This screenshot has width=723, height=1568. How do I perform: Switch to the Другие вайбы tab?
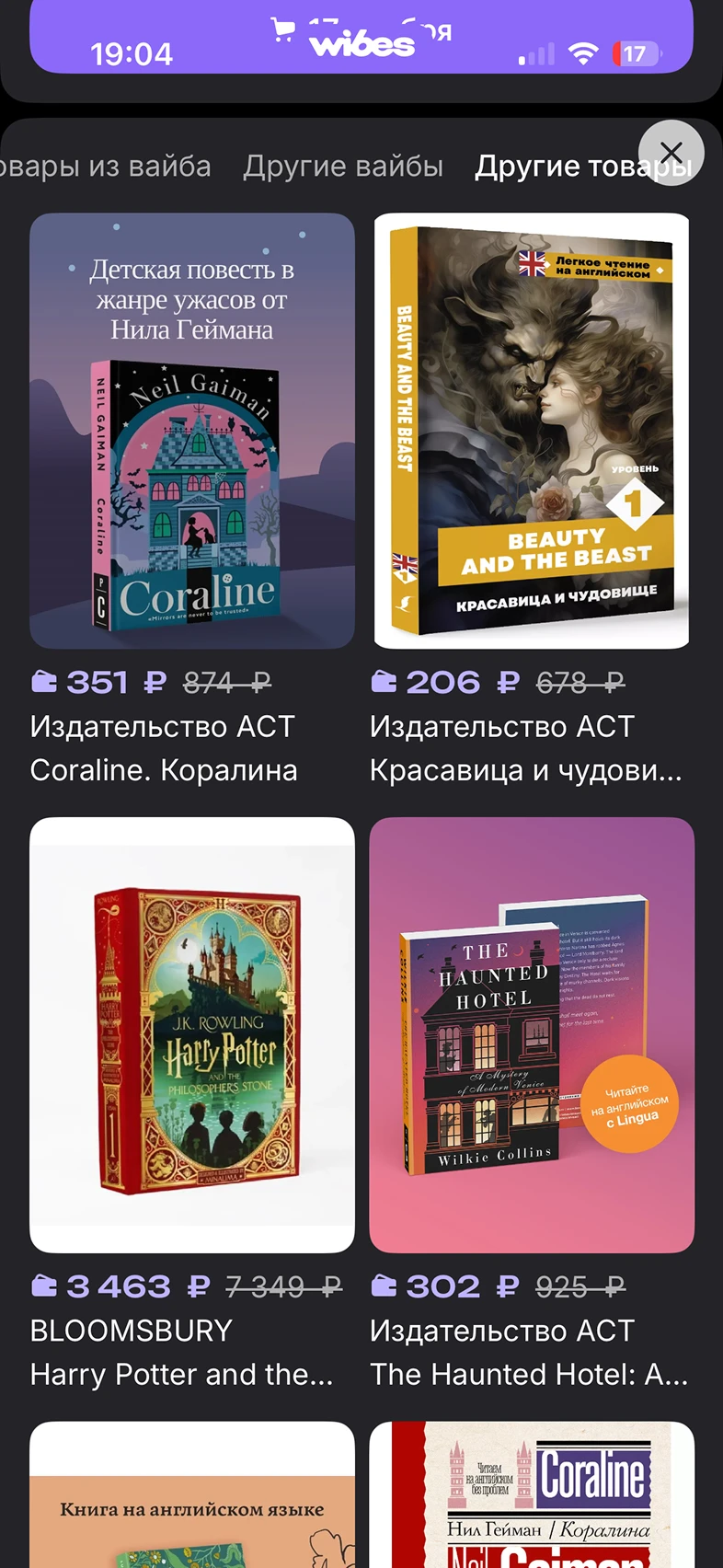[x=343, y=167]
